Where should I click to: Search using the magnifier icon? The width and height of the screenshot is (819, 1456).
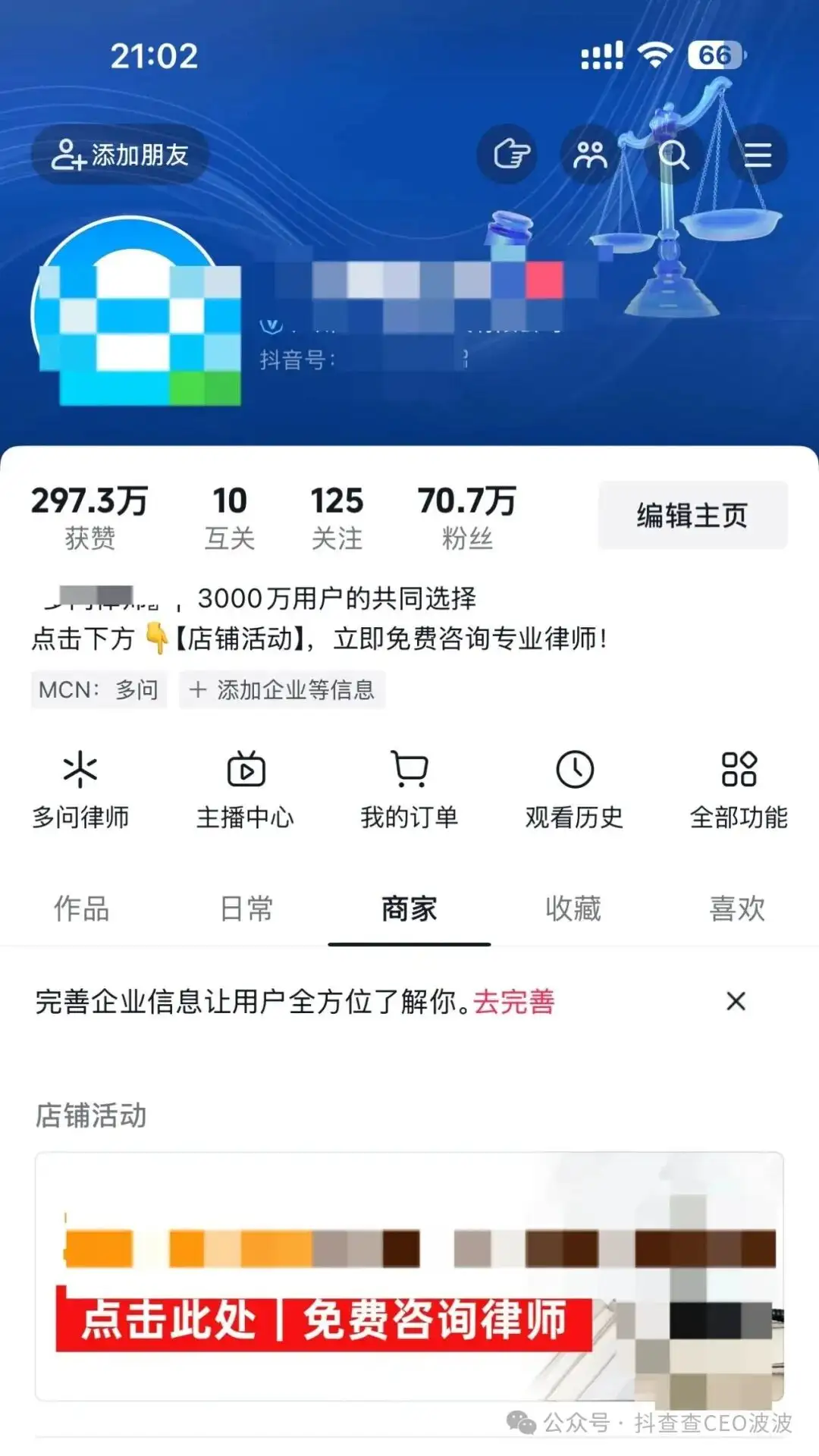point(673,155)
